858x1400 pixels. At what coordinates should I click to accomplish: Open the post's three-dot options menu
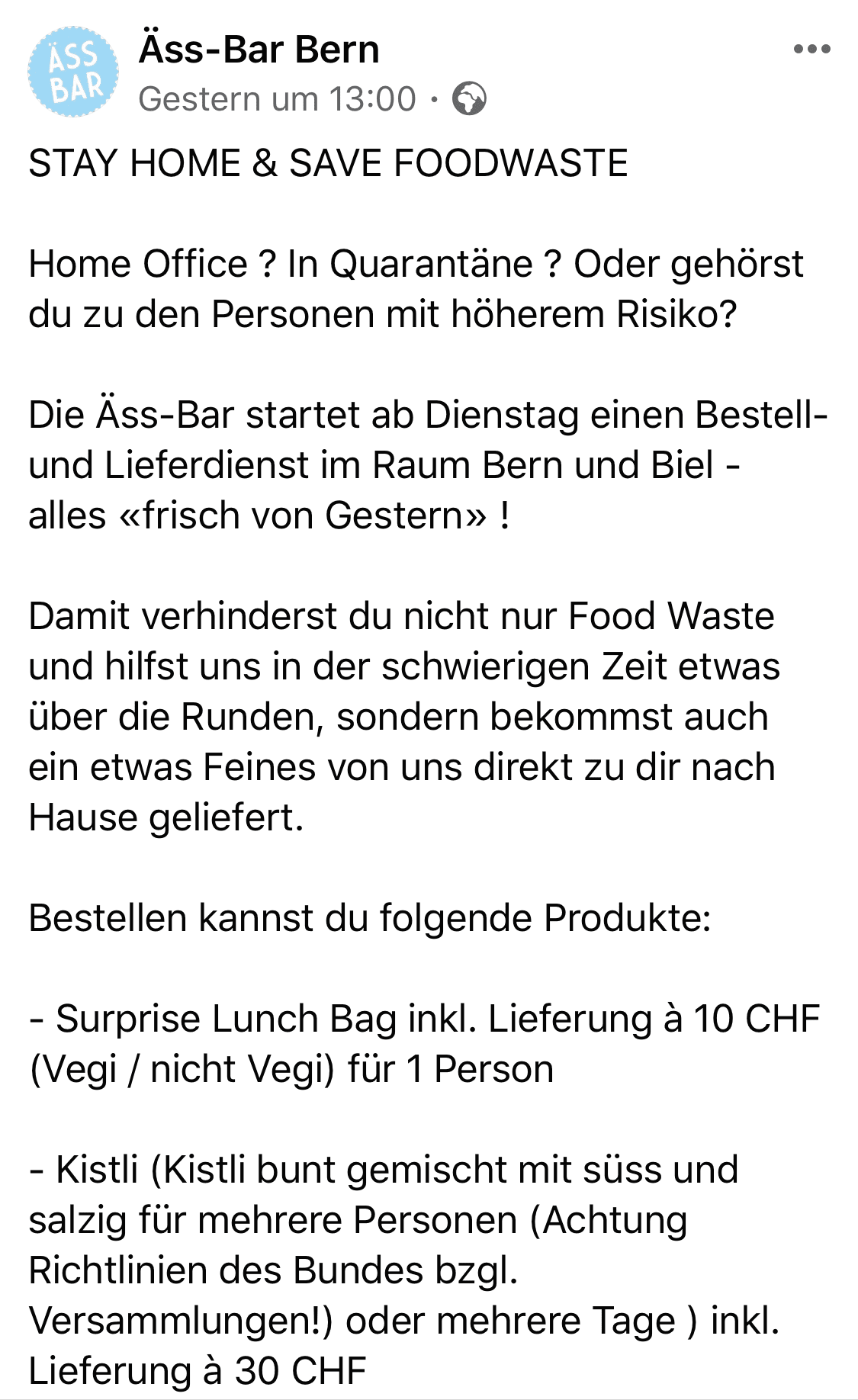[x=811, y=50]
